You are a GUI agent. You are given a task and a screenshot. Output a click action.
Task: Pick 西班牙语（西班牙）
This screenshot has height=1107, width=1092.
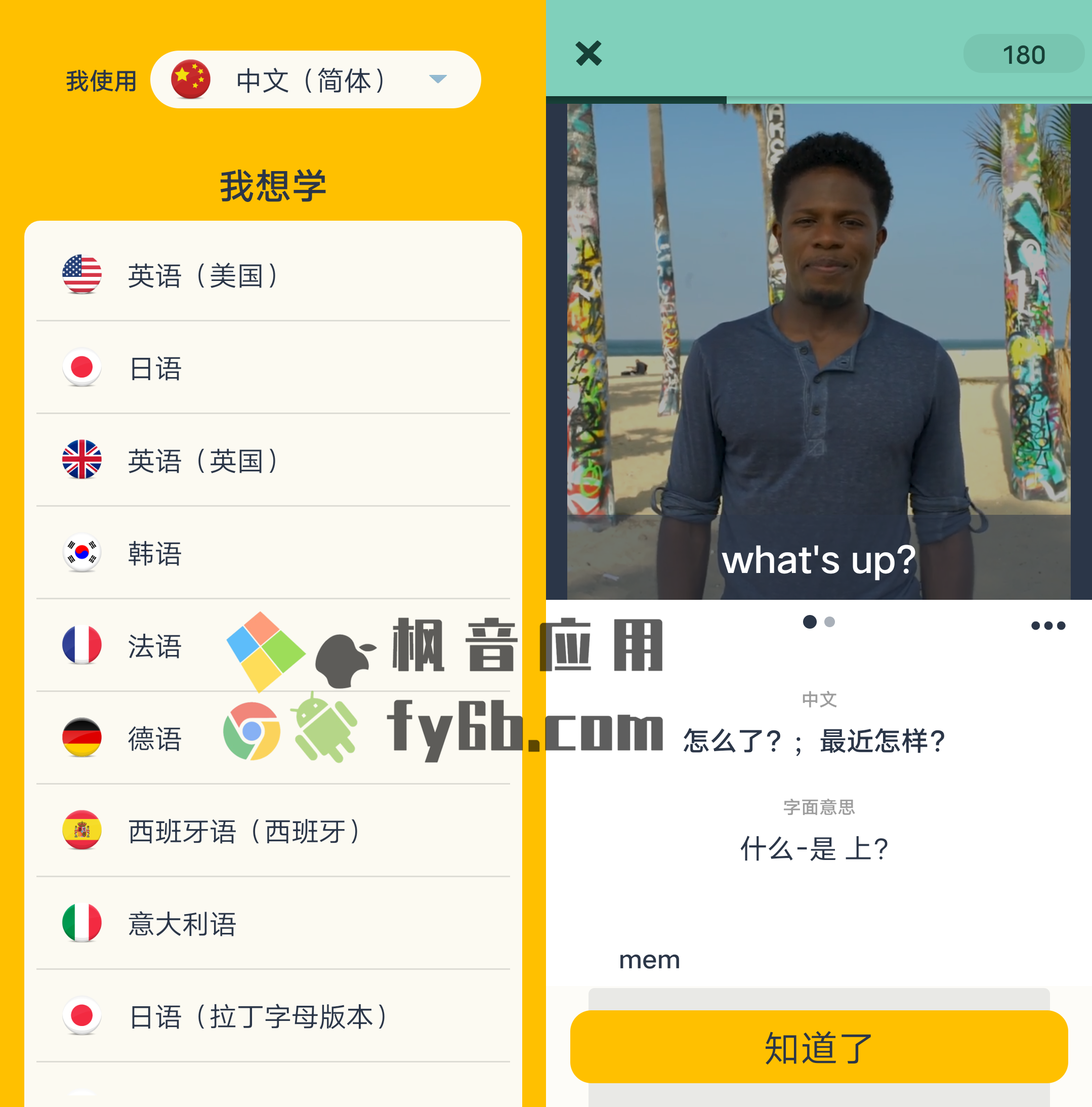[273, 831]
